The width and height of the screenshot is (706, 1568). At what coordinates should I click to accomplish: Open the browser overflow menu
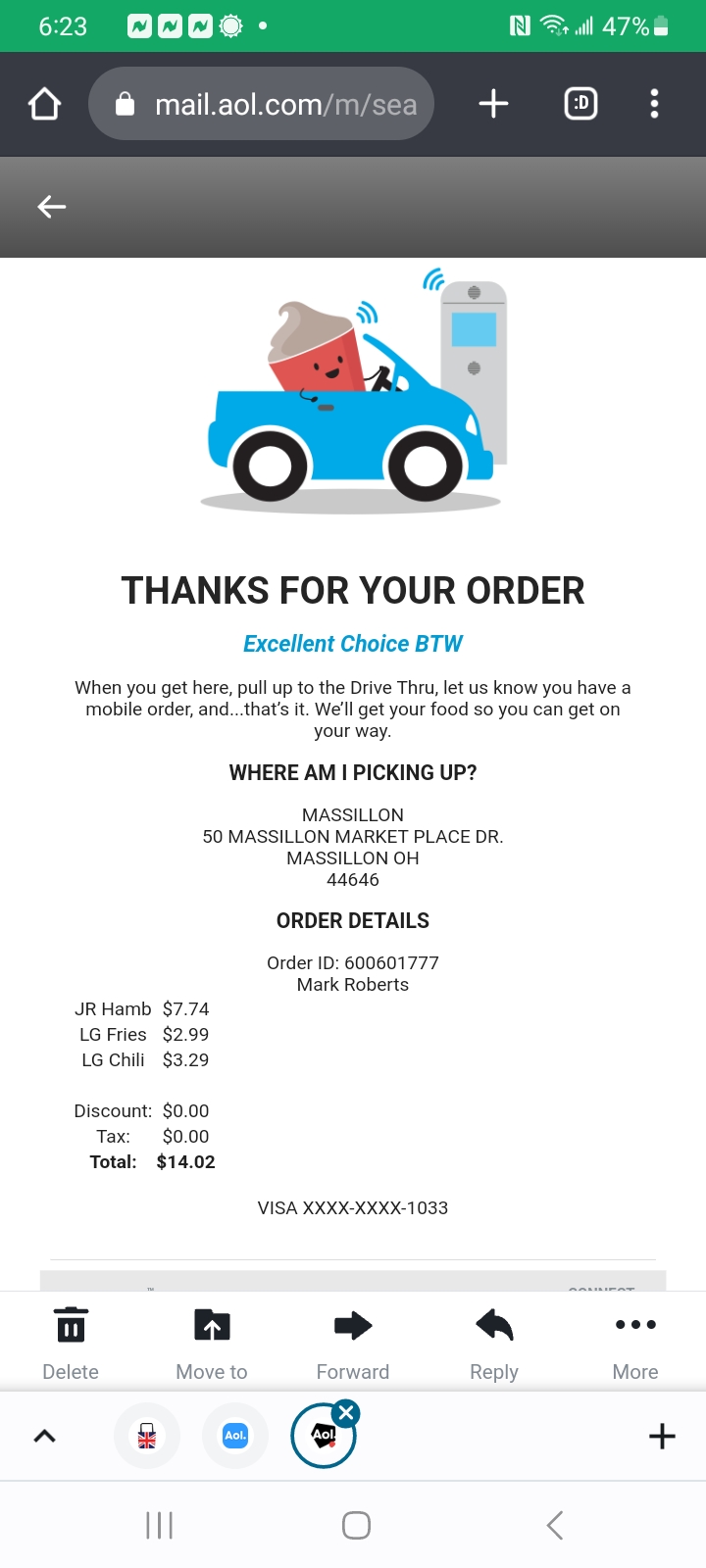(654, 104)
